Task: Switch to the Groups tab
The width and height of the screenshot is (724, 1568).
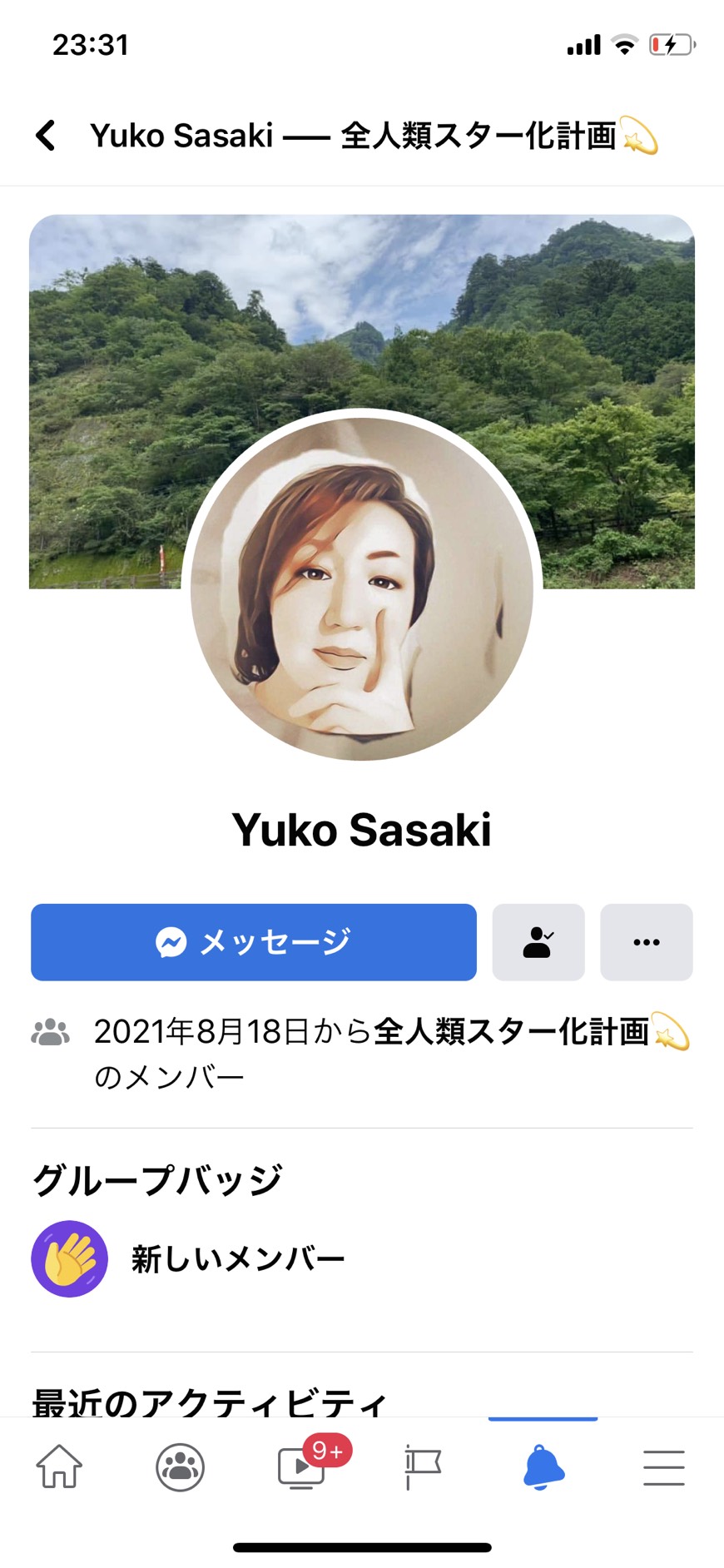Action: click(181, 1466)
